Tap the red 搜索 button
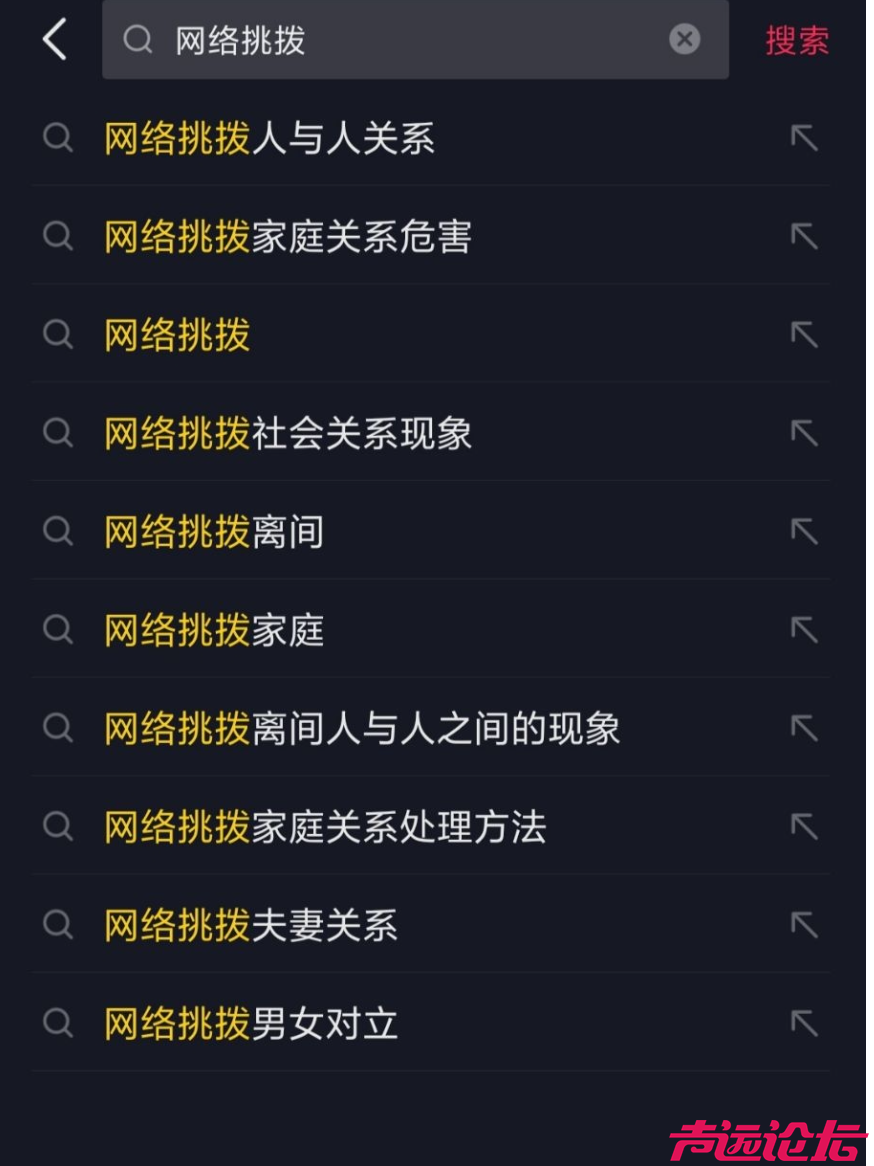 point(797,41)
